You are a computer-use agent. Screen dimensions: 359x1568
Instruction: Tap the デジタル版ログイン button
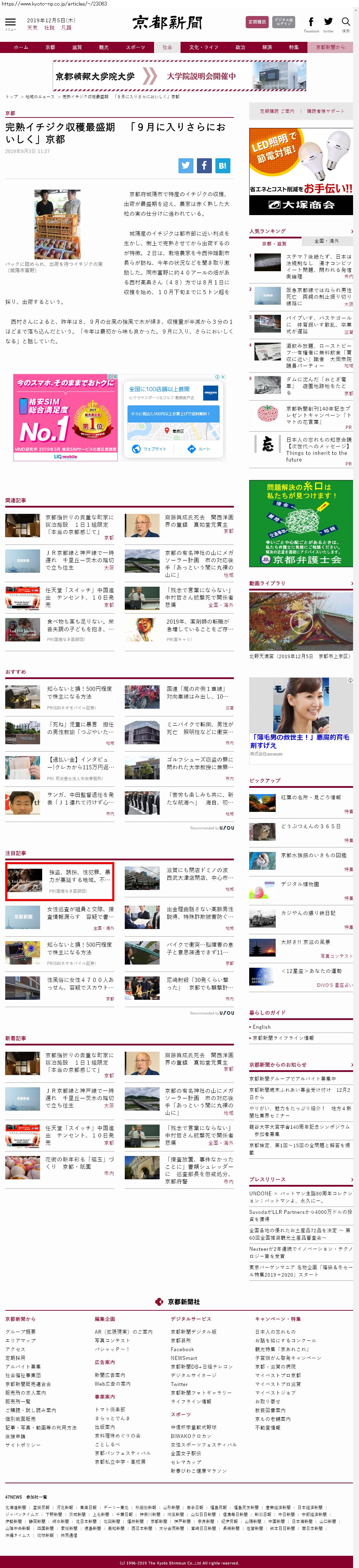[x=284, y=22]
